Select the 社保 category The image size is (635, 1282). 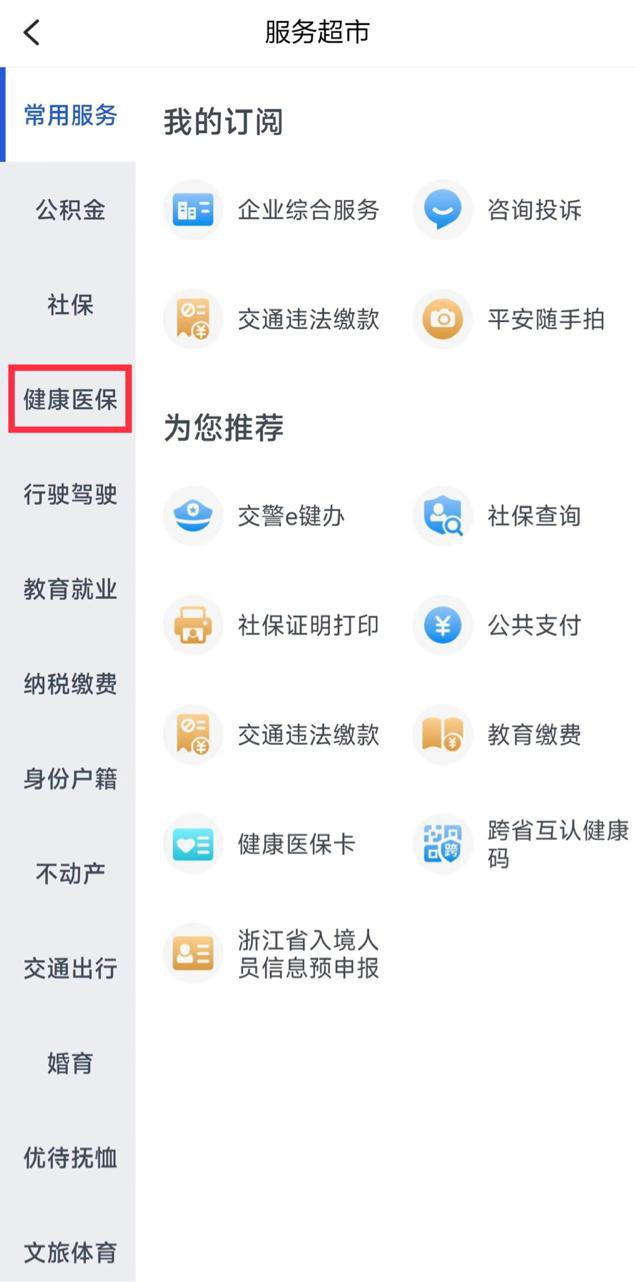(70, 305)
